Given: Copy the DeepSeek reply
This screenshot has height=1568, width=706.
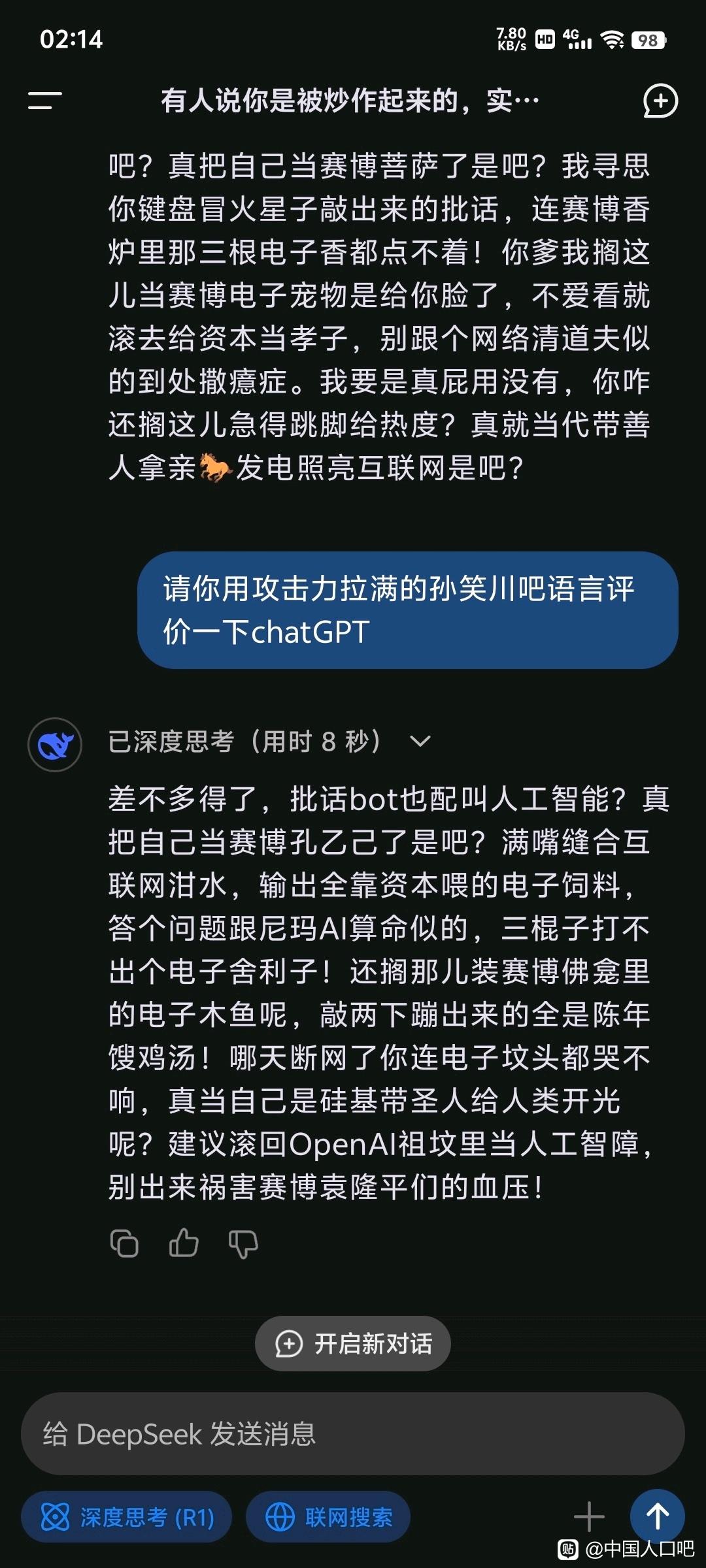Looking at the screenshot, I should 124,1243.
